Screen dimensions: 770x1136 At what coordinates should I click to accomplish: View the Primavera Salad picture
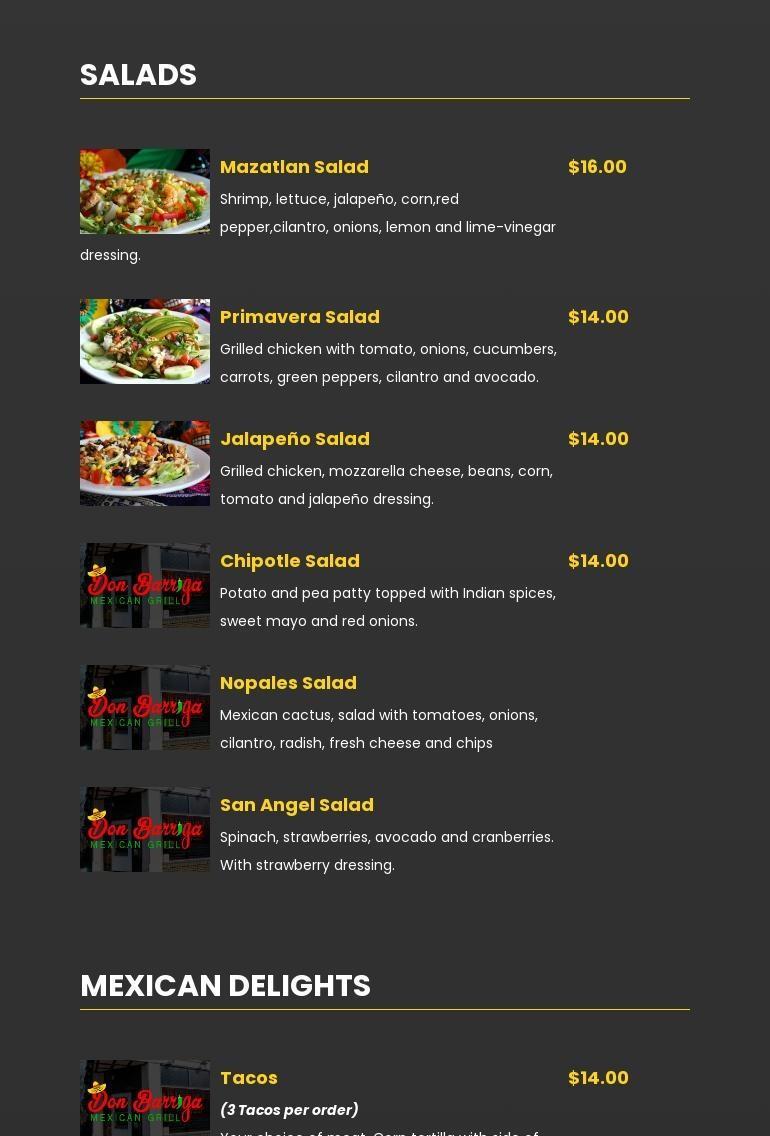(145, 341)
